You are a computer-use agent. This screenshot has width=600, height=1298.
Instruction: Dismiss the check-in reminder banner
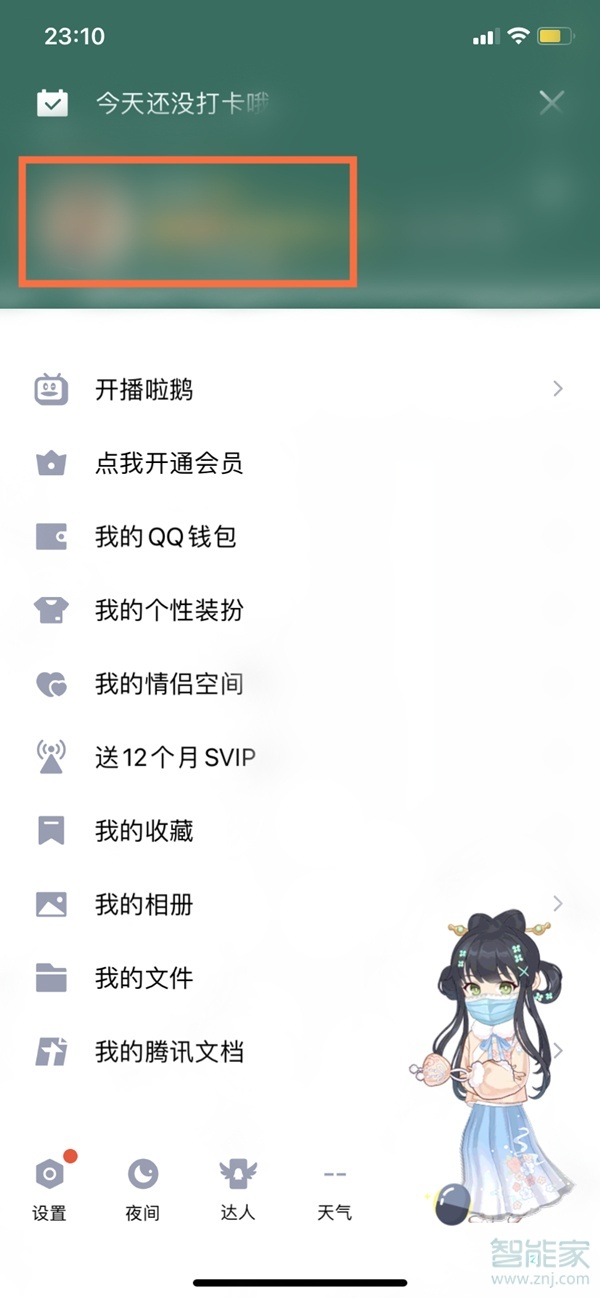(x=551, y=102)
